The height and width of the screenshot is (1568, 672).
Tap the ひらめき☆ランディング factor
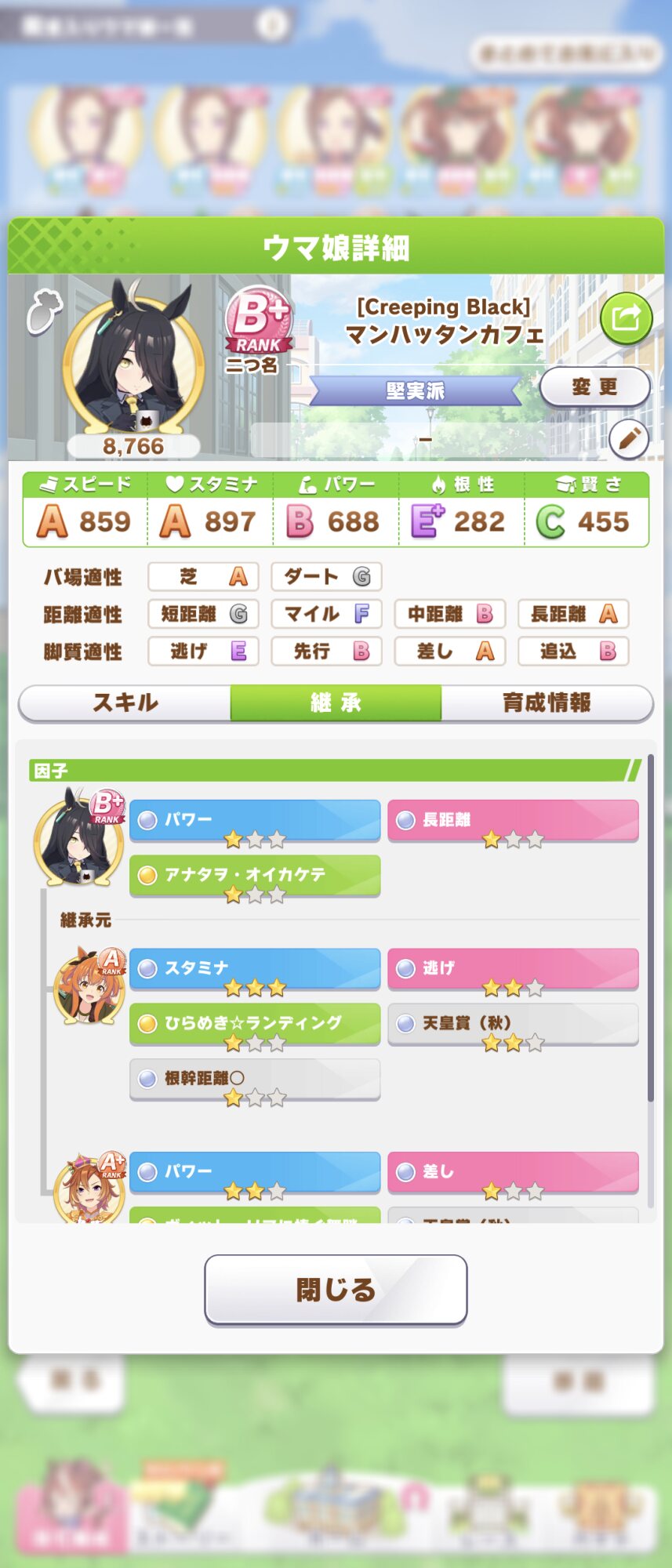coord(255,1024)
